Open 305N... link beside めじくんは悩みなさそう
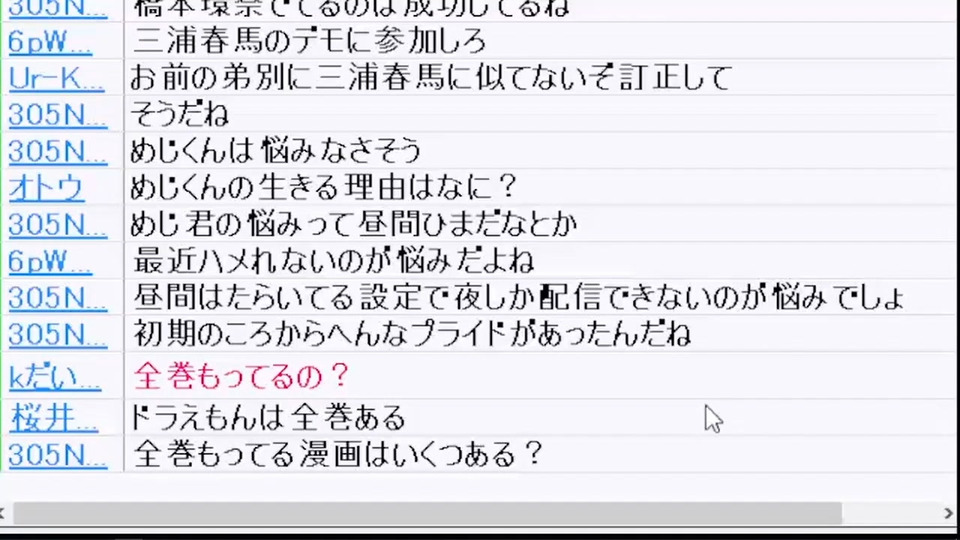Screen dimensions: 960x540 point(57,151)
